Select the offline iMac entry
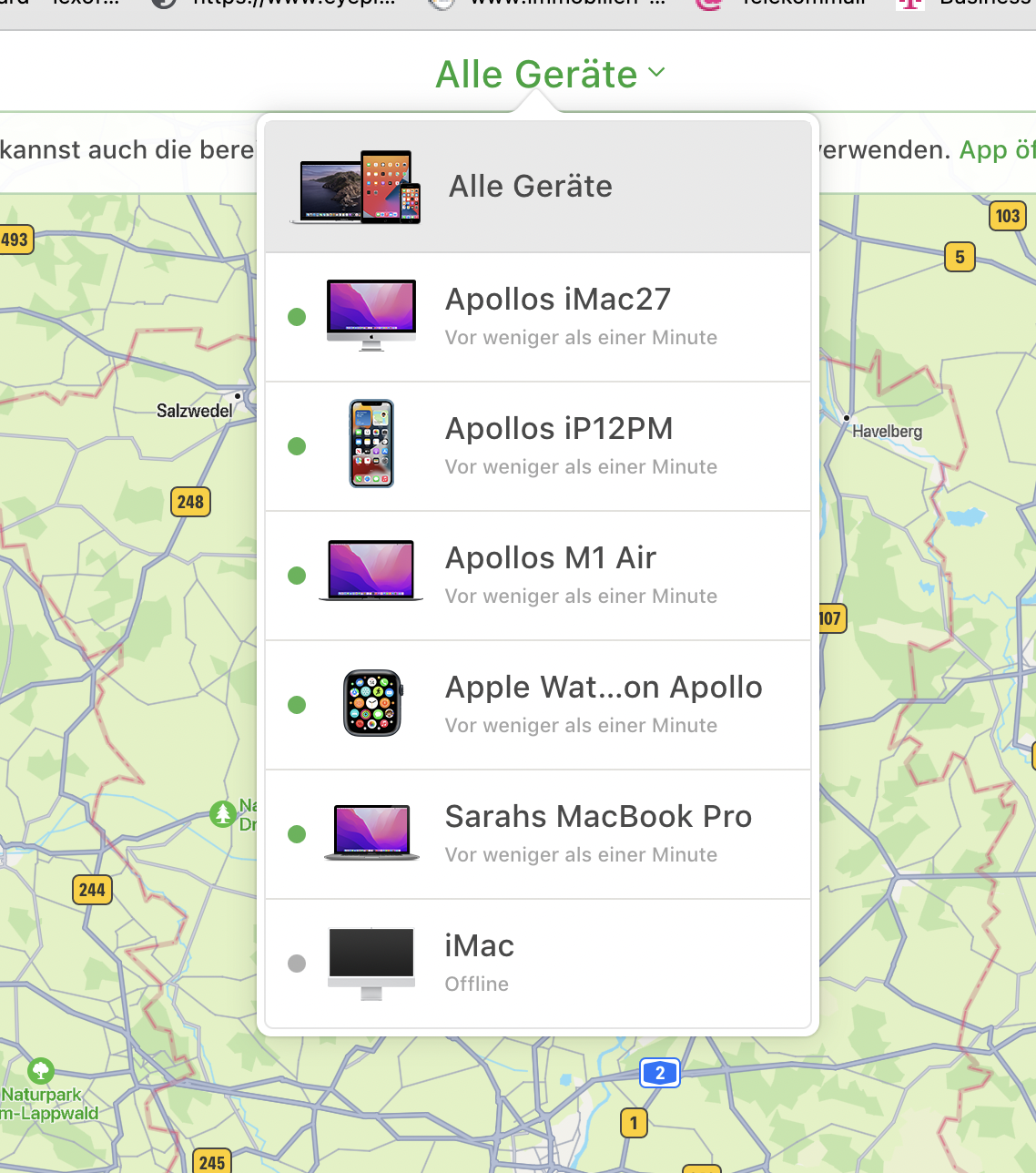 (479, 945)
